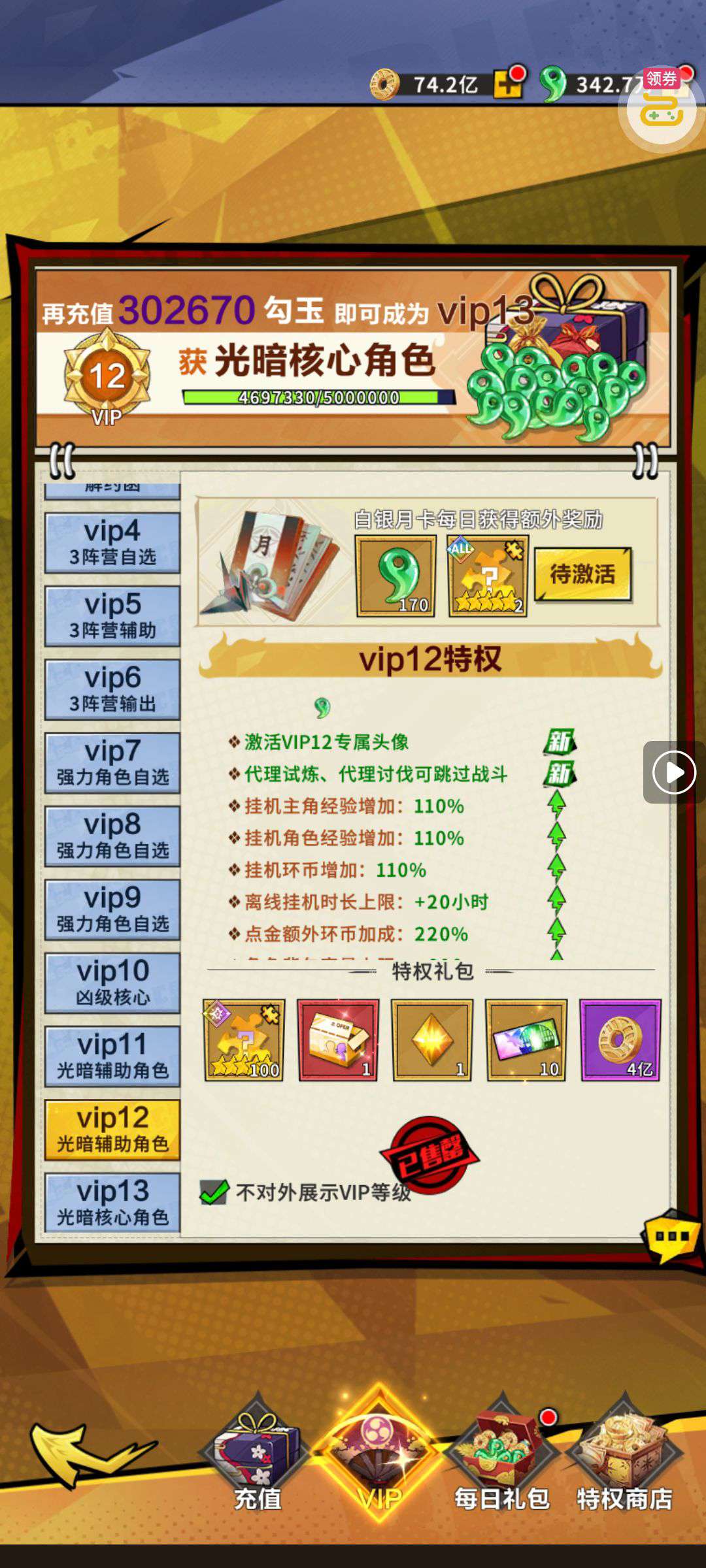Select the vip11 光暗辅助角色 tab
706x1568 pixels.
pyautogui.click(x=112, y=1056)
